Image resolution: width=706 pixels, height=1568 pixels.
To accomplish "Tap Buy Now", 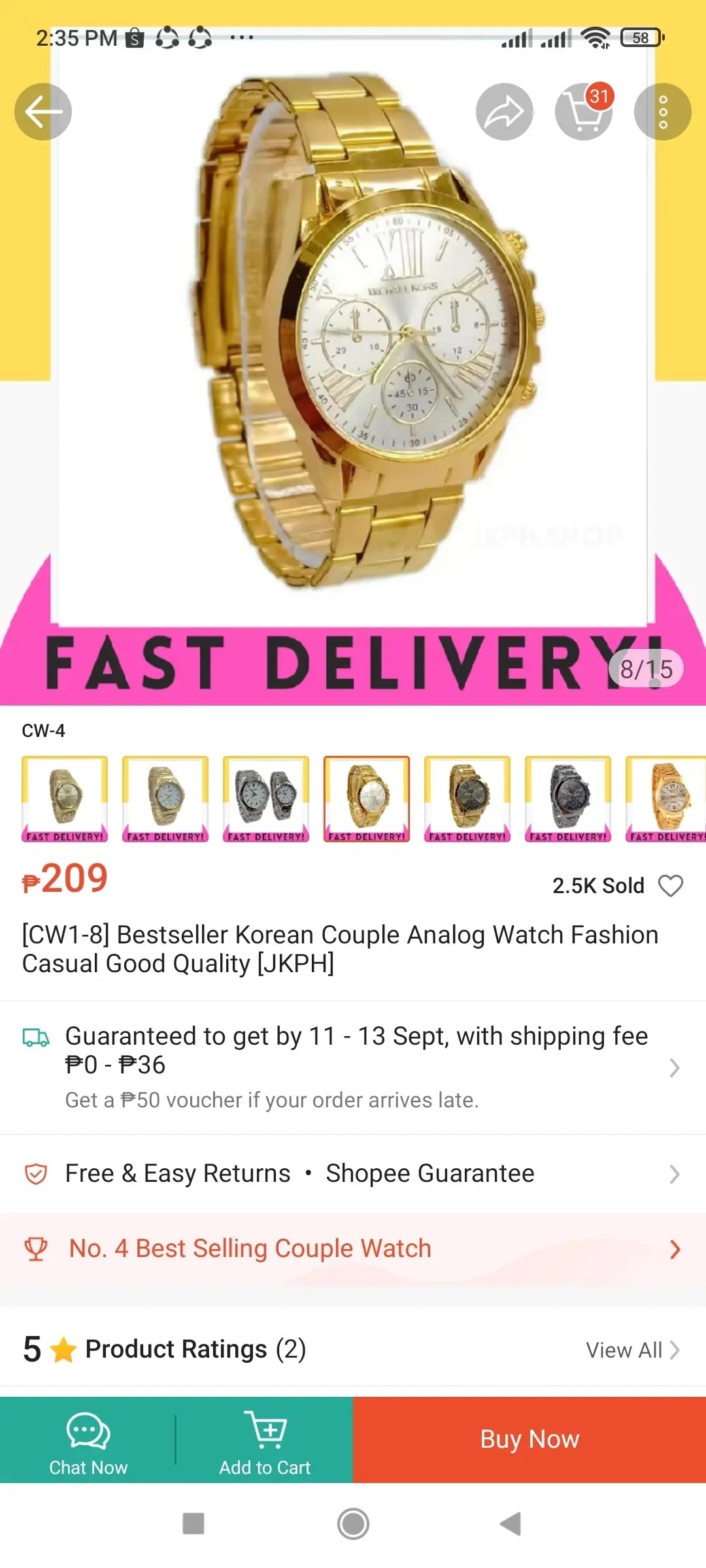I will (529, 1439).
